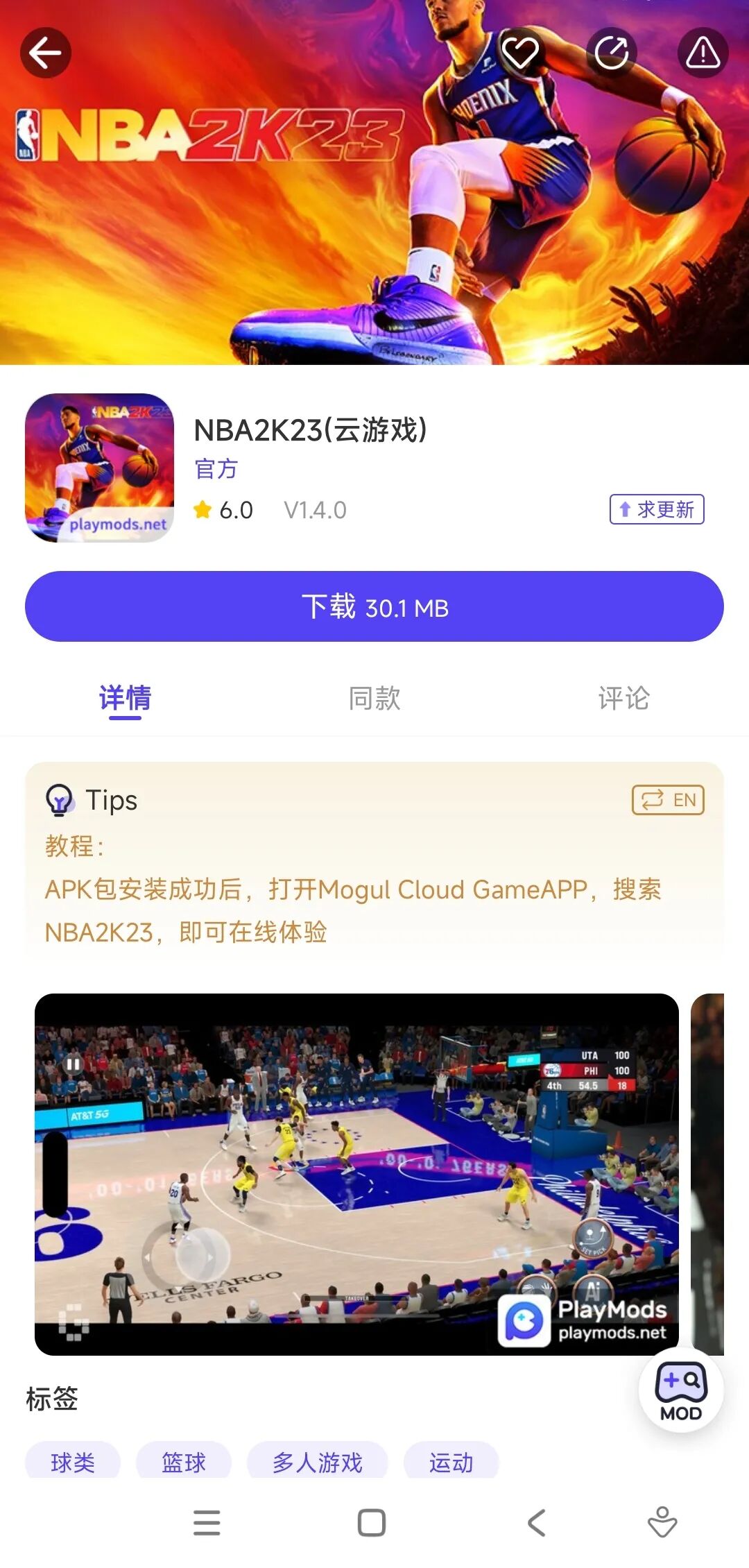Select the 多人游戏 tag

point(317,1462)
